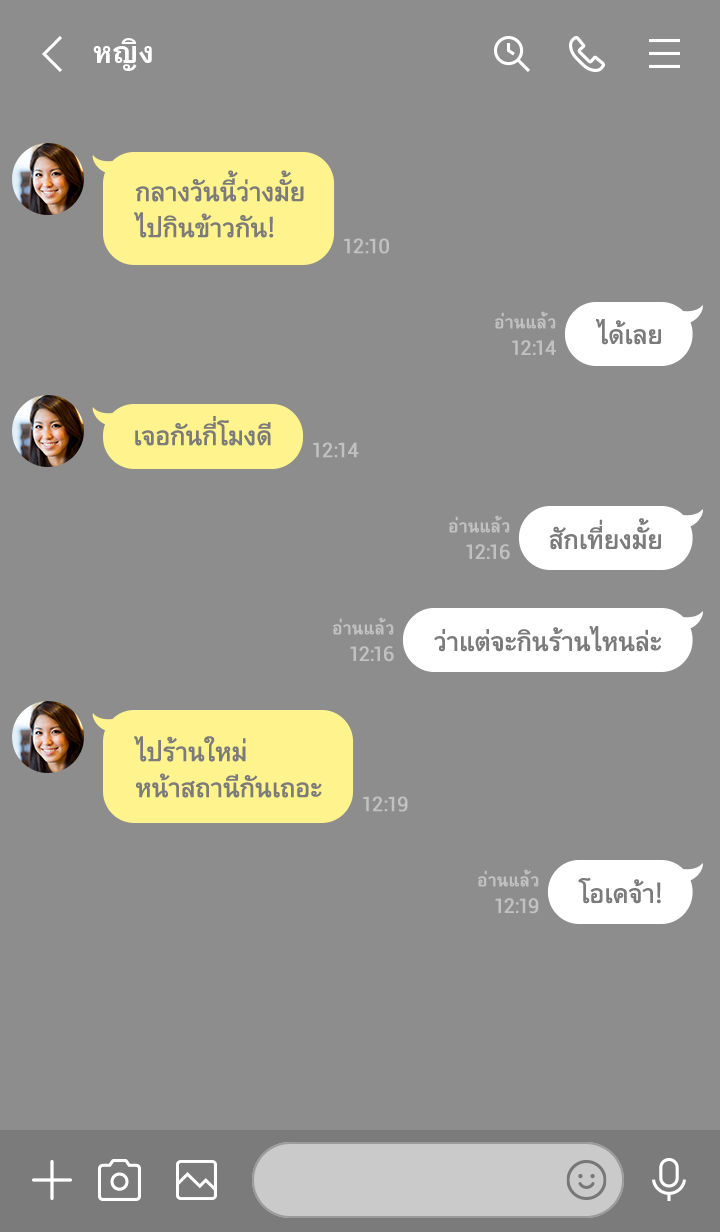720x1232 pixels.
Task: Record a voice message with microphone
Action: pos(668,1181)
